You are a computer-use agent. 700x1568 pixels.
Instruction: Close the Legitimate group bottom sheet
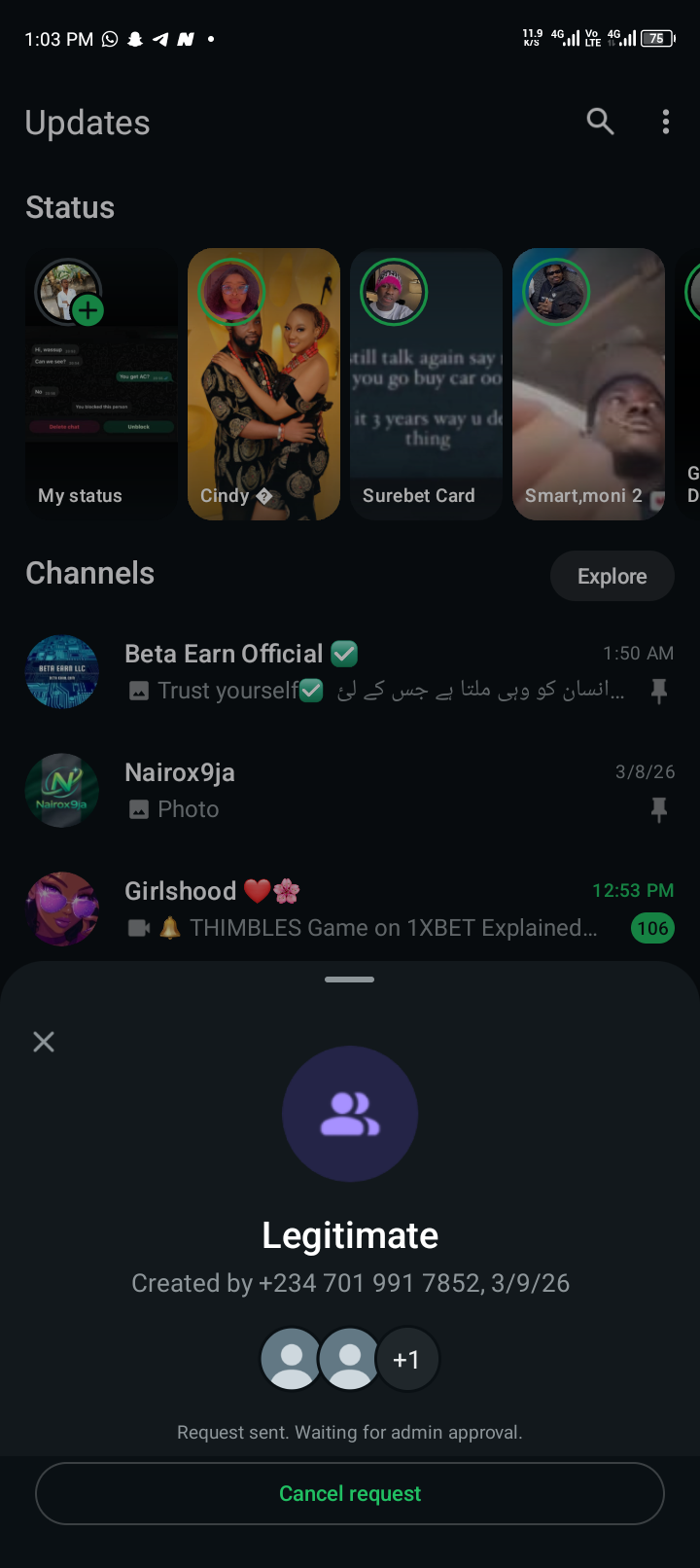44,1042
